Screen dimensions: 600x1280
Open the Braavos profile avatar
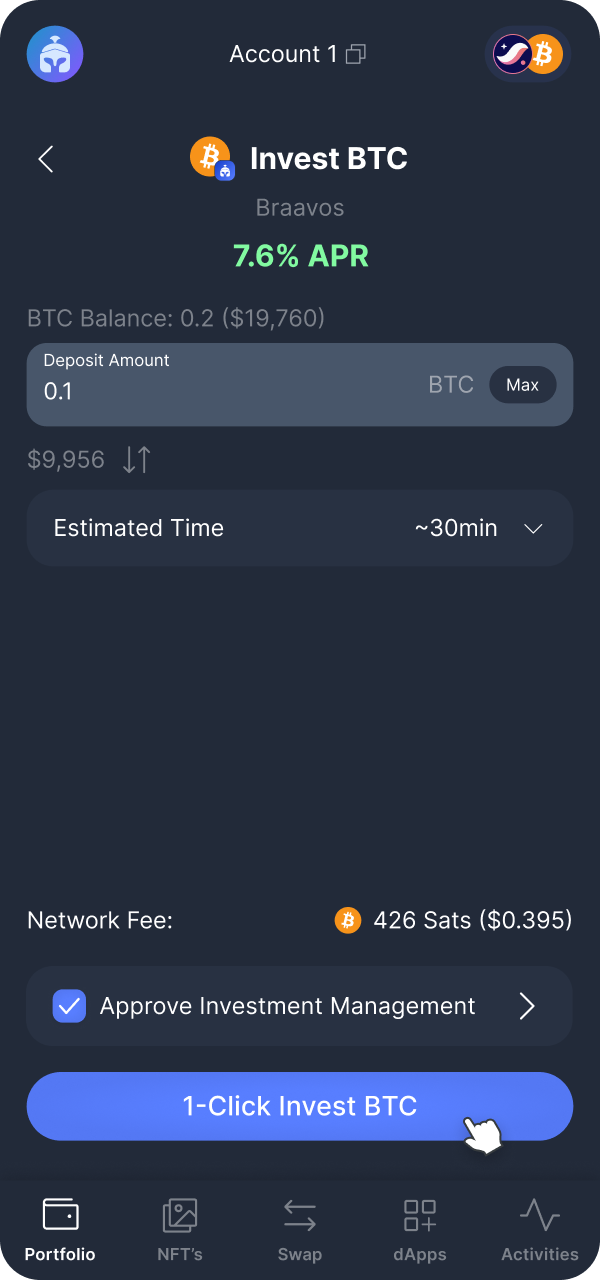55,54
